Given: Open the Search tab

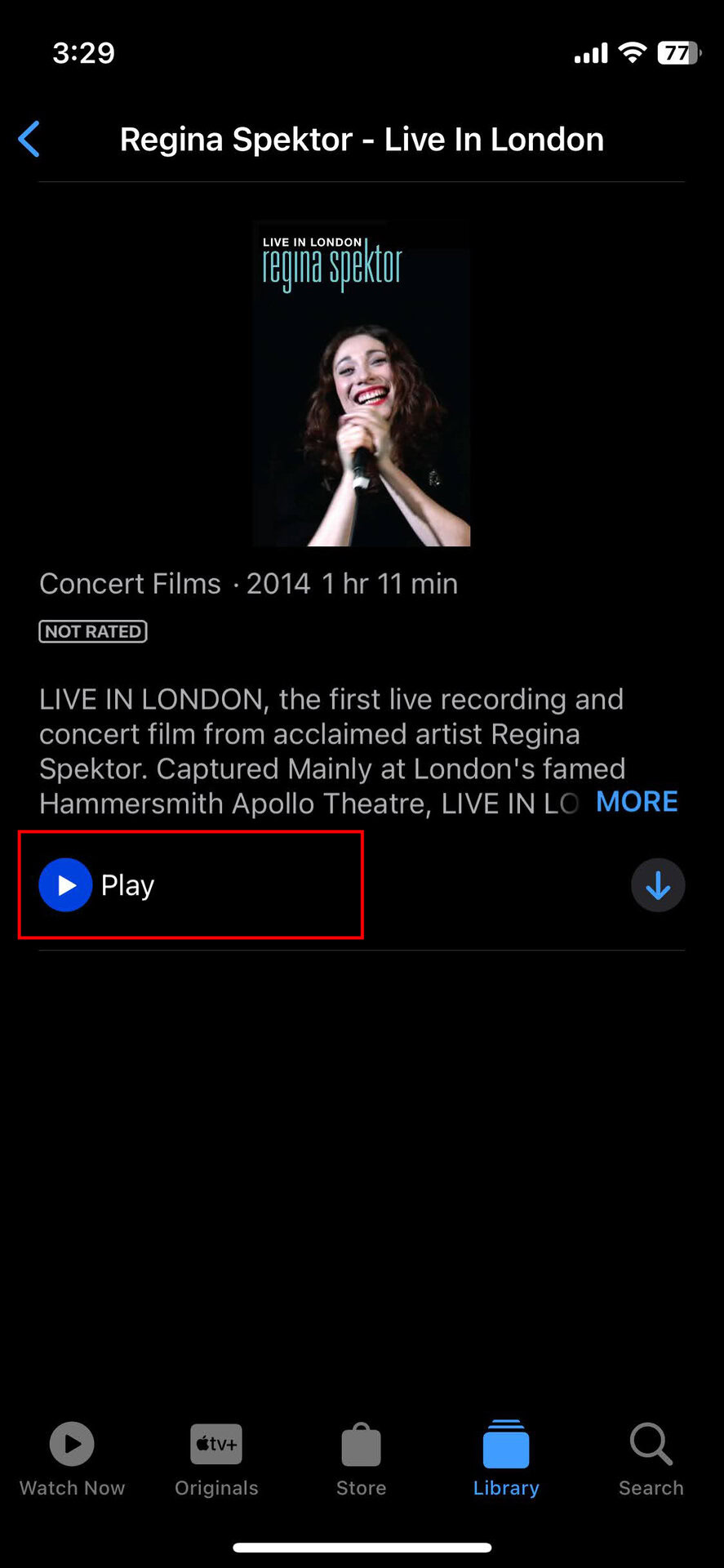Looking at the screenshot, I should pos(651,1459).
